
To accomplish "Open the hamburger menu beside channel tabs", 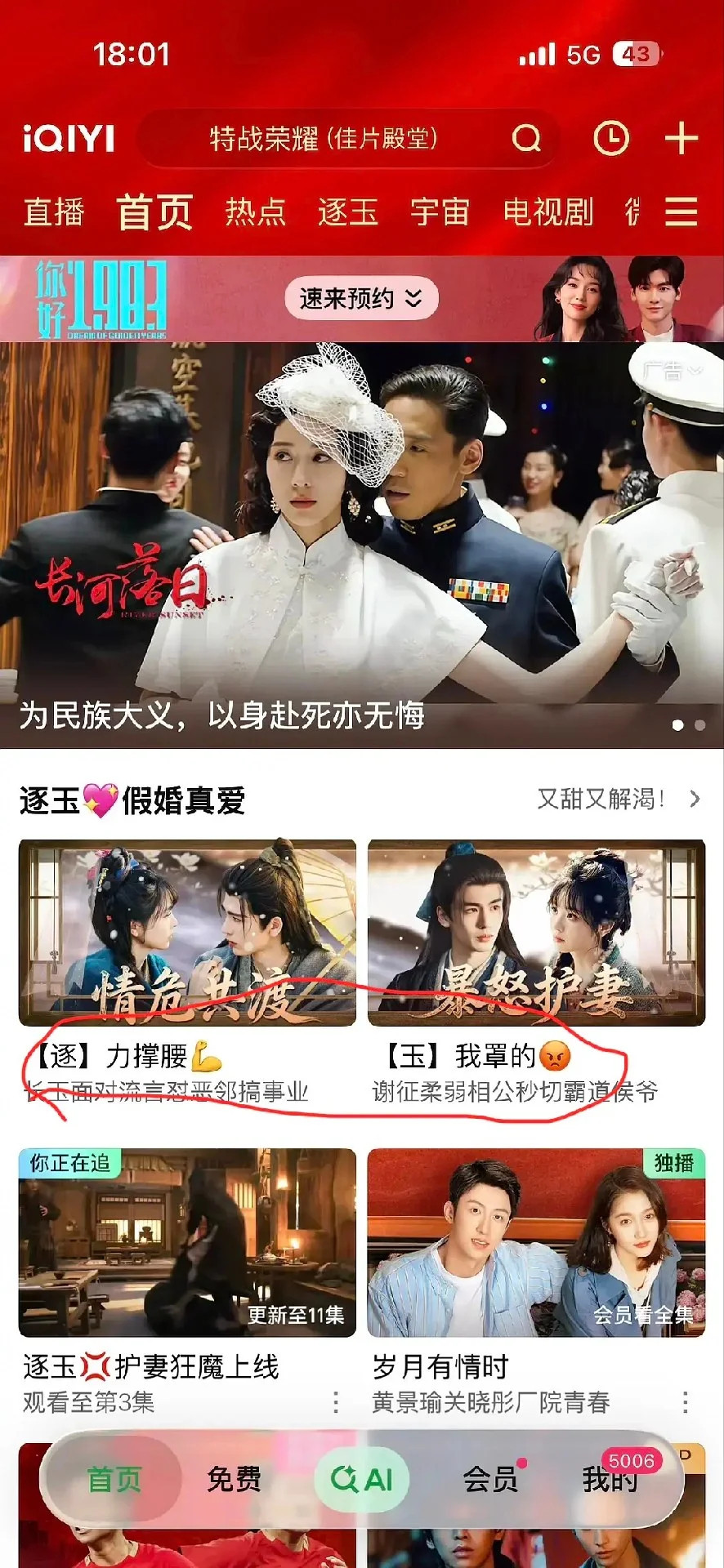I will (x=681, y=212).
